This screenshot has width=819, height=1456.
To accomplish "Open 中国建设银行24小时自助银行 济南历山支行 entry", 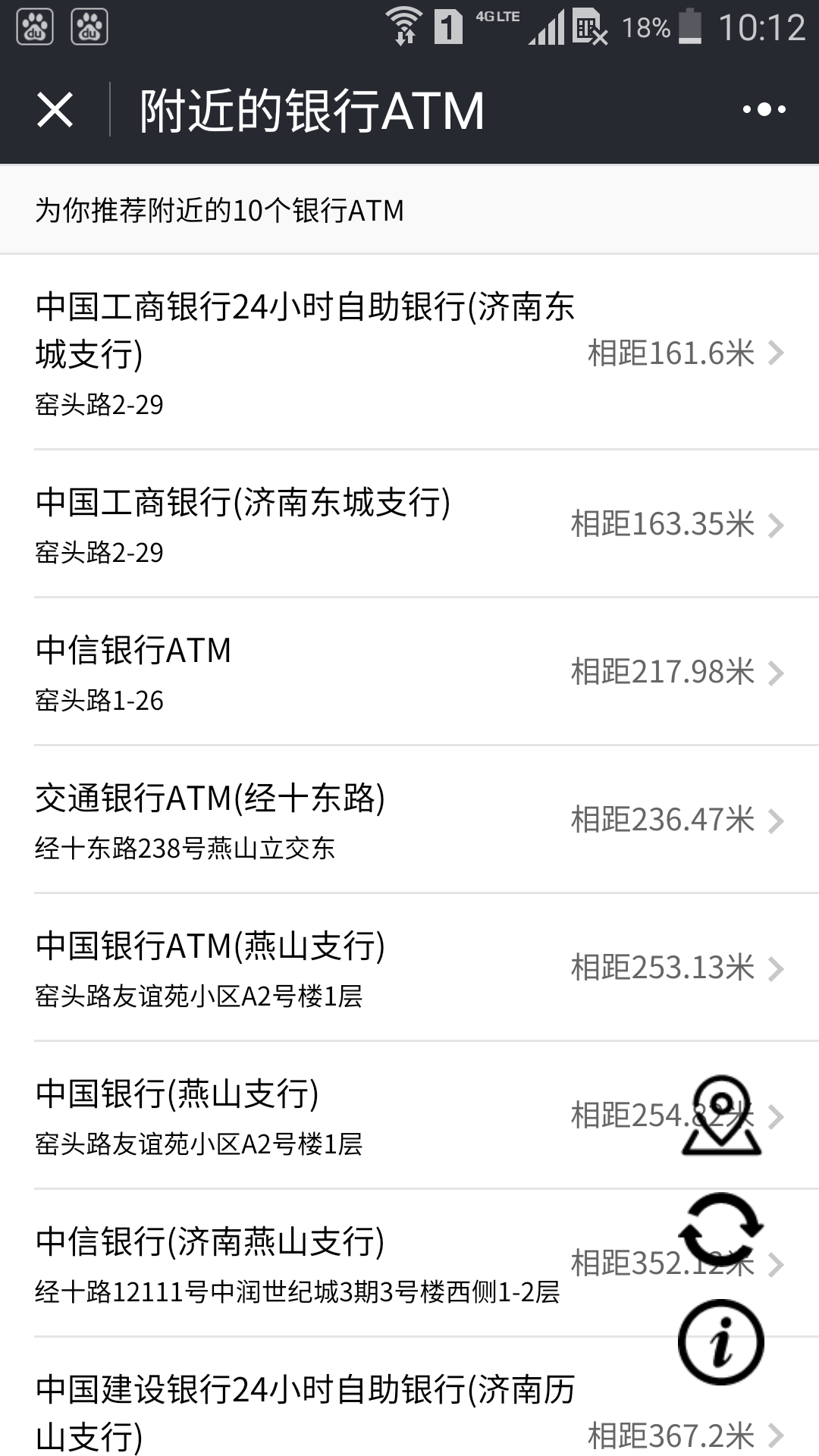I will [303, 1412].
